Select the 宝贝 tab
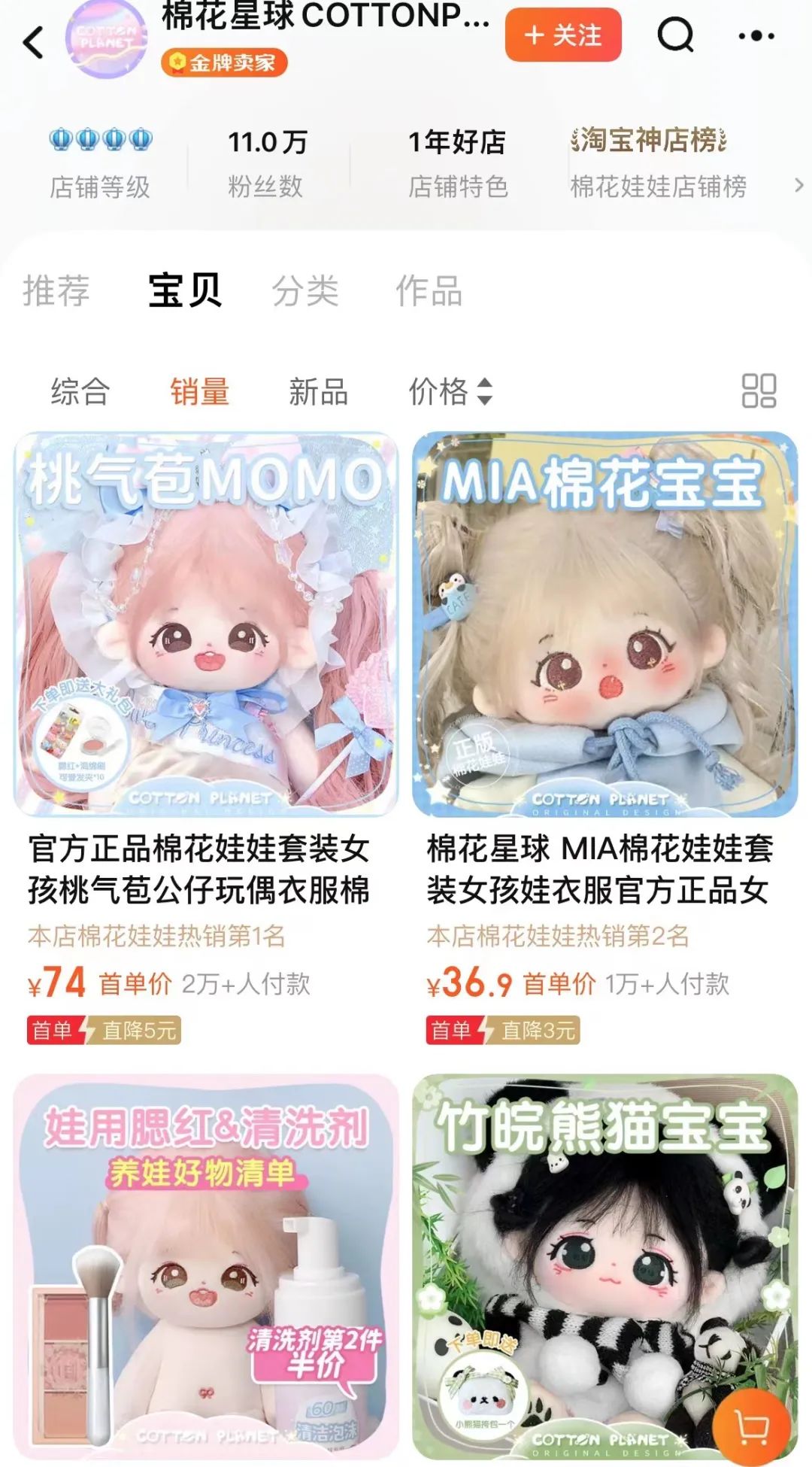This screenshot has height=1467, width=812. tap(185, 290)
